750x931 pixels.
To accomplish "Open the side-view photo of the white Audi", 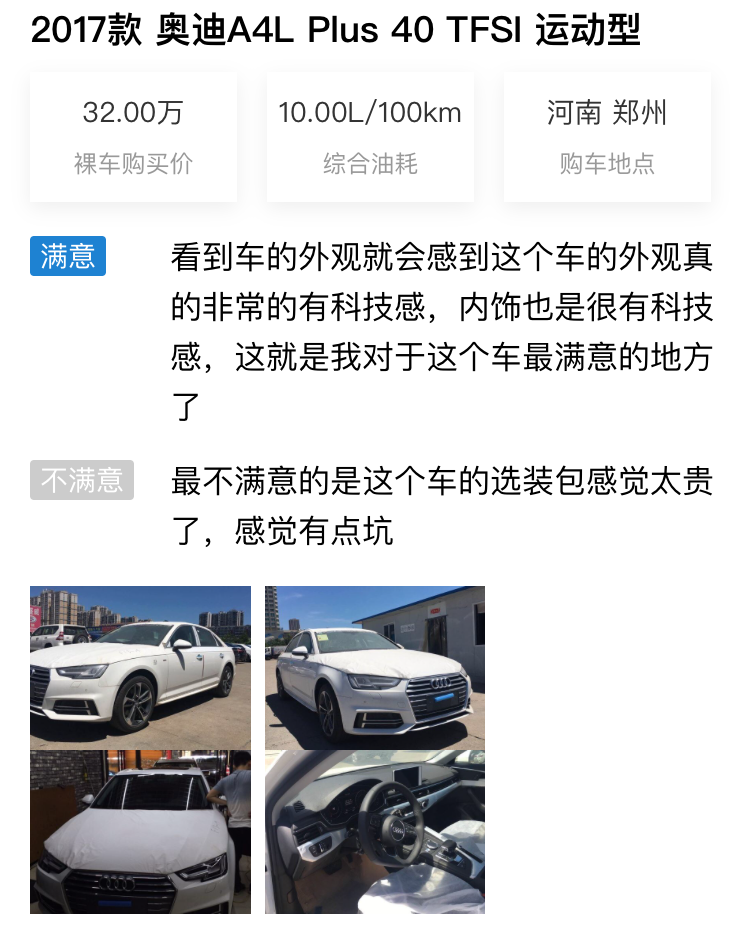I will pyautogui.click(x=140, y=667).
